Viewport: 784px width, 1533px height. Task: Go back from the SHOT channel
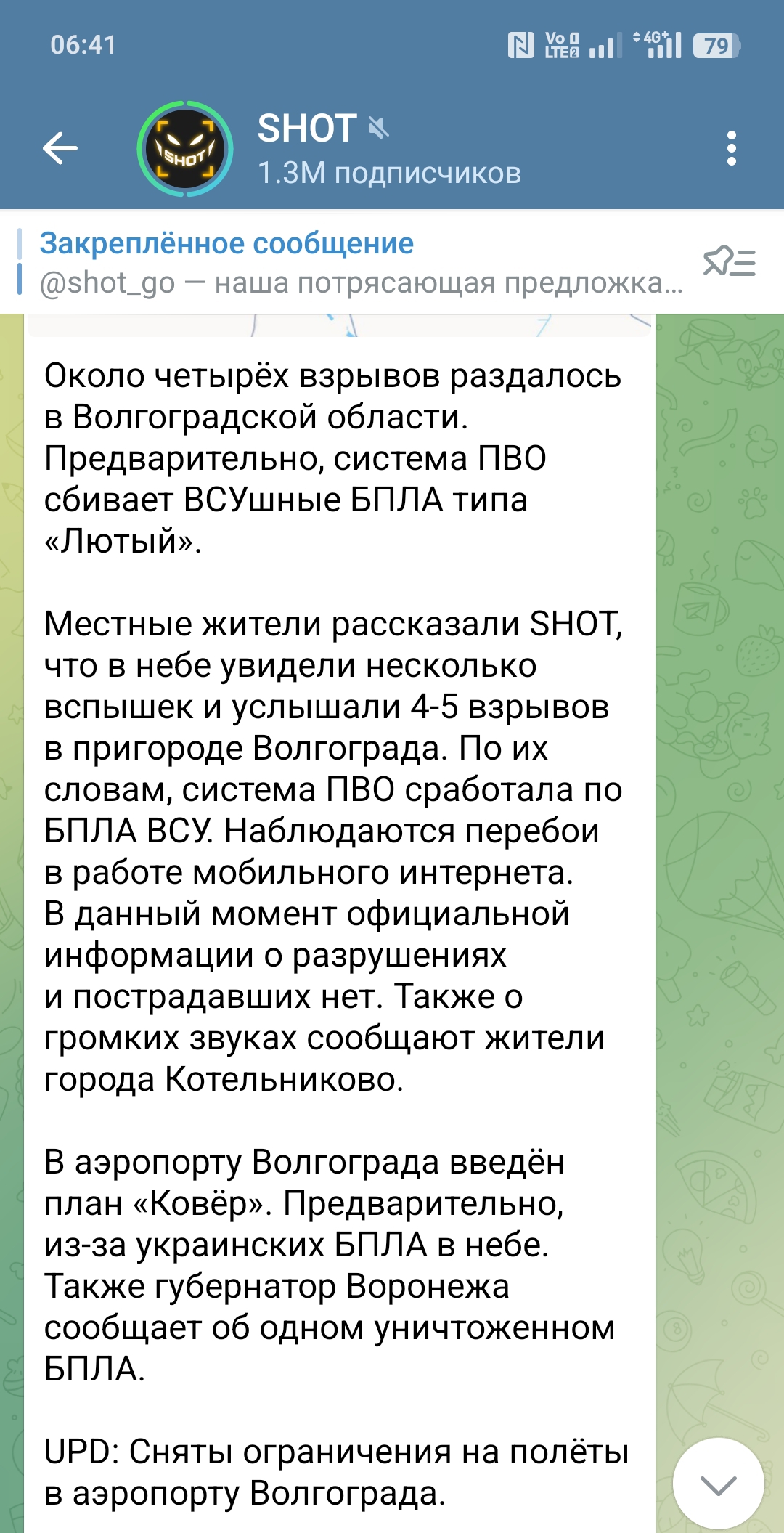coord(60,149)
